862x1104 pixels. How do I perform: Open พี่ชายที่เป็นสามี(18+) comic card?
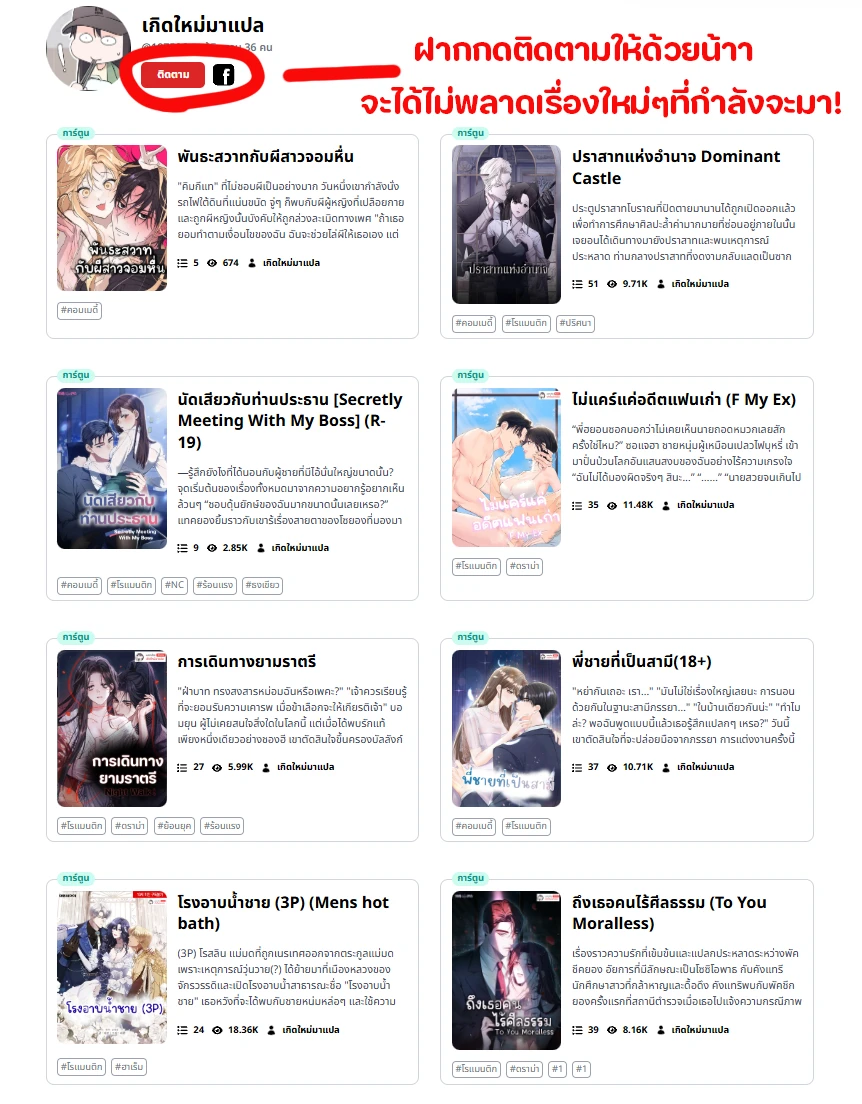tap(641, 661)
